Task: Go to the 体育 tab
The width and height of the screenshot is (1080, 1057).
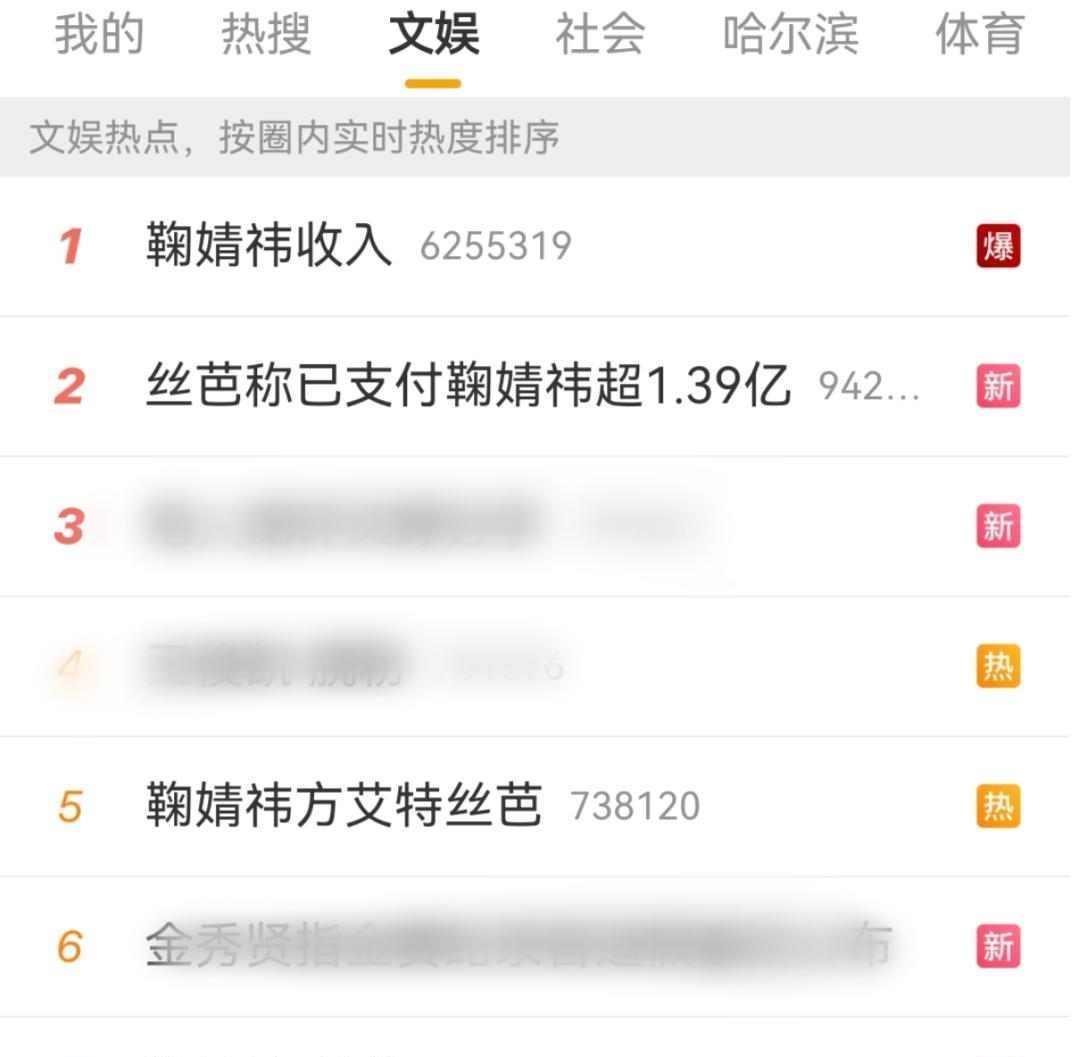Action: 979,35
